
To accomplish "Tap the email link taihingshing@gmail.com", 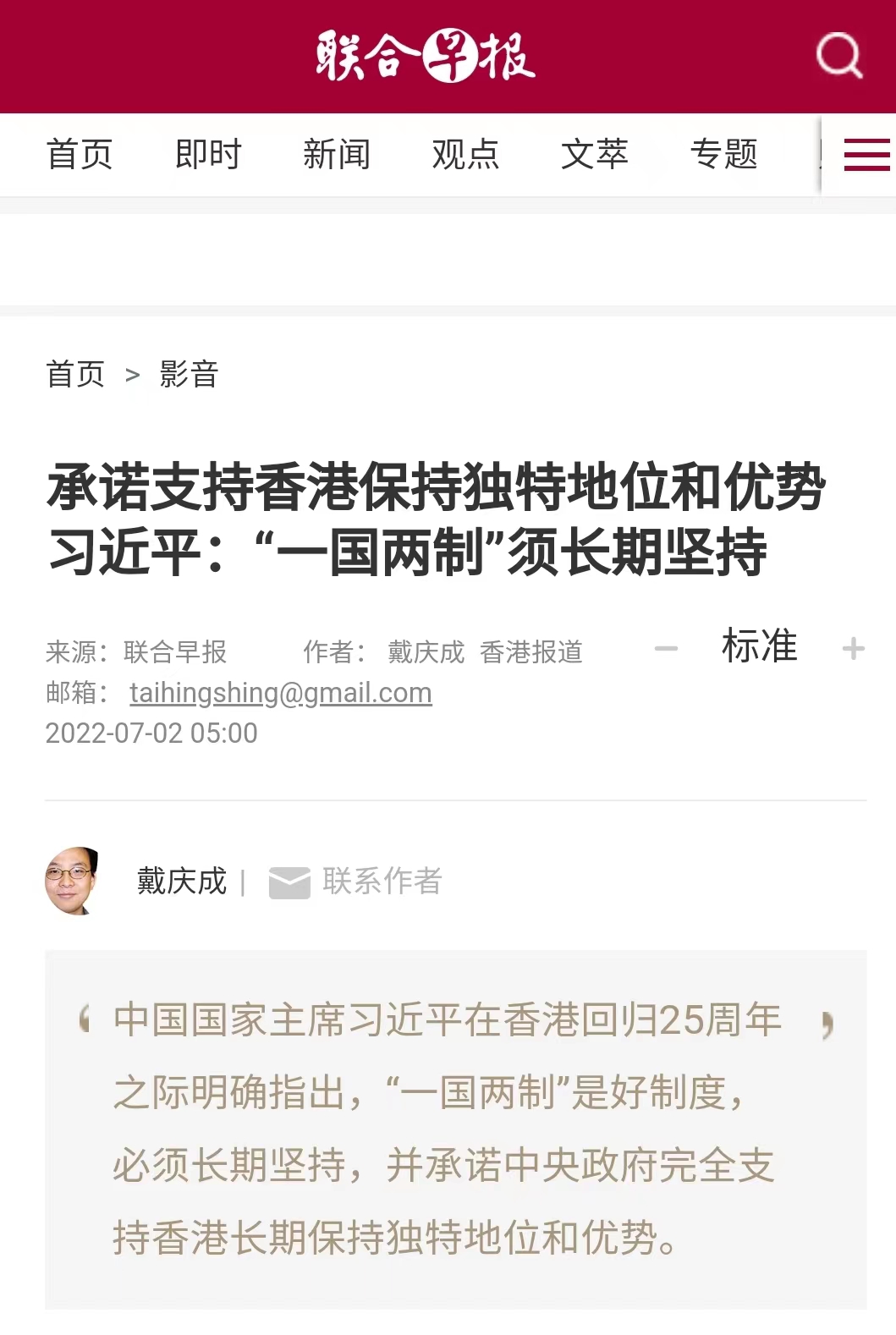I will point(280,693).
